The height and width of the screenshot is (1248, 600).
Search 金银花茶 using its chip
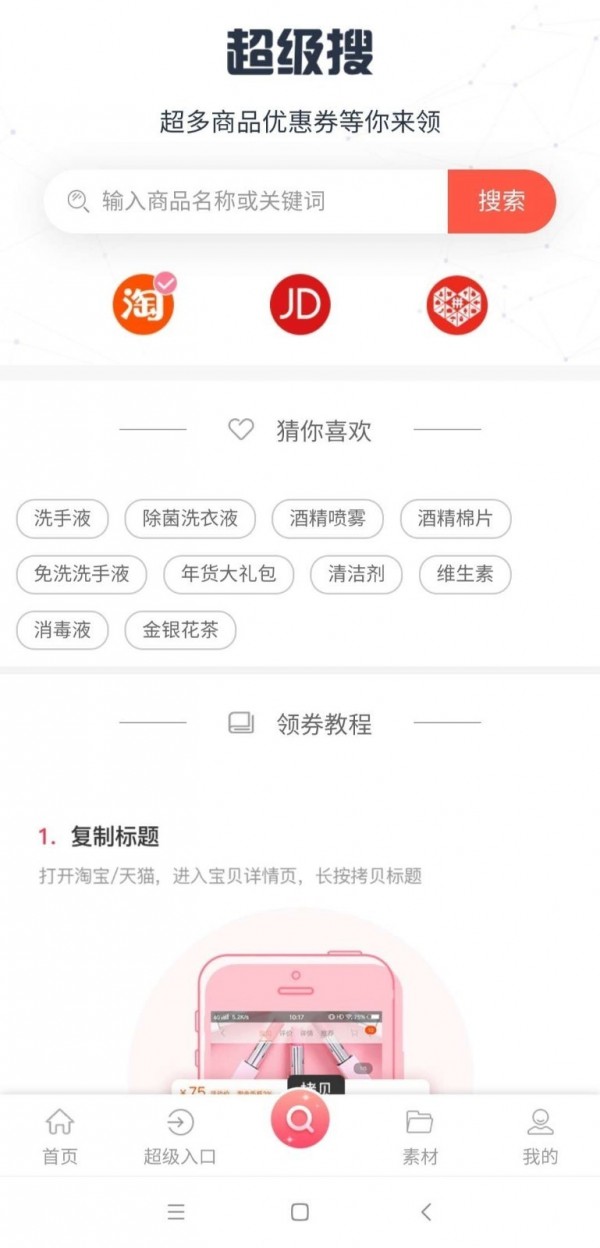pyautogui.click(x=180, y=630)
